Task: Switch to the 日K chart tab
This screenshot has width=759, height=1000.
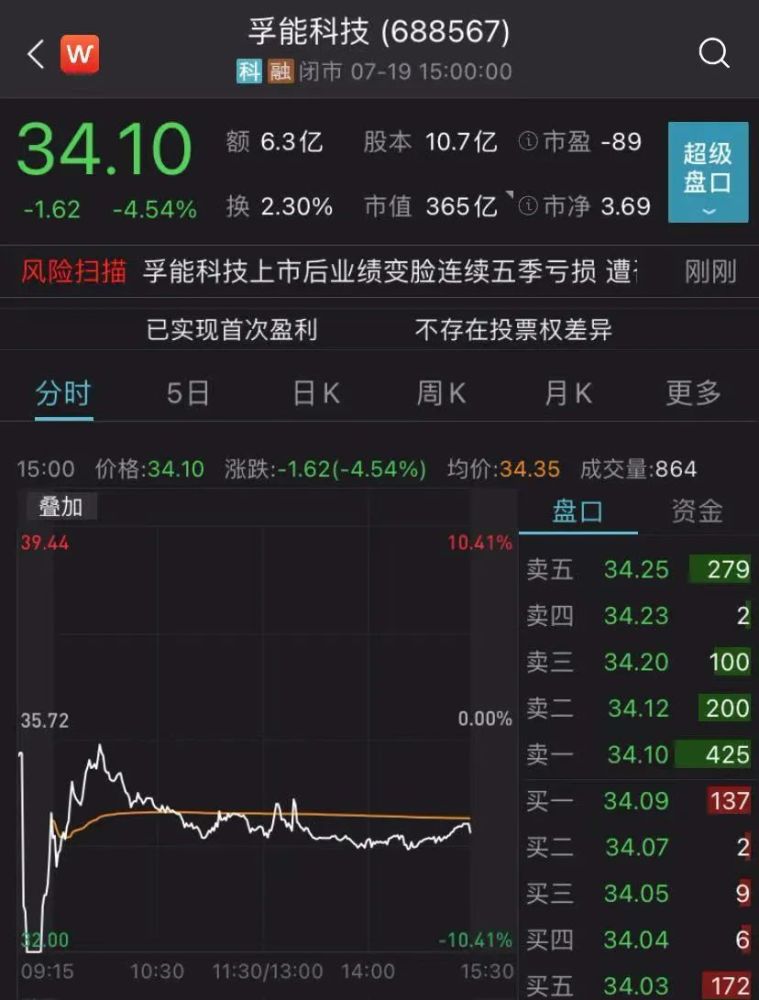Action: [314, 393]
